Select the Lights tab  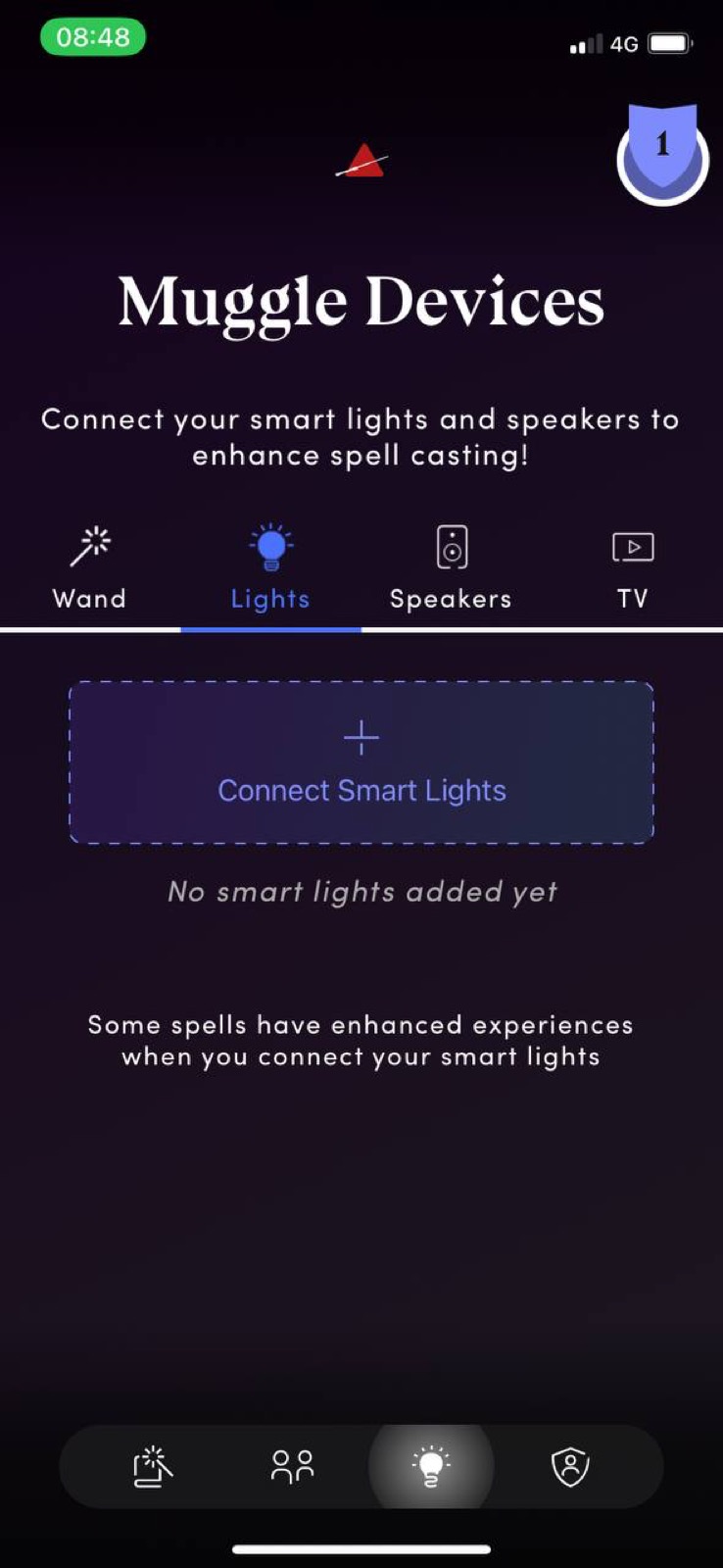click(x=270, y=568)
